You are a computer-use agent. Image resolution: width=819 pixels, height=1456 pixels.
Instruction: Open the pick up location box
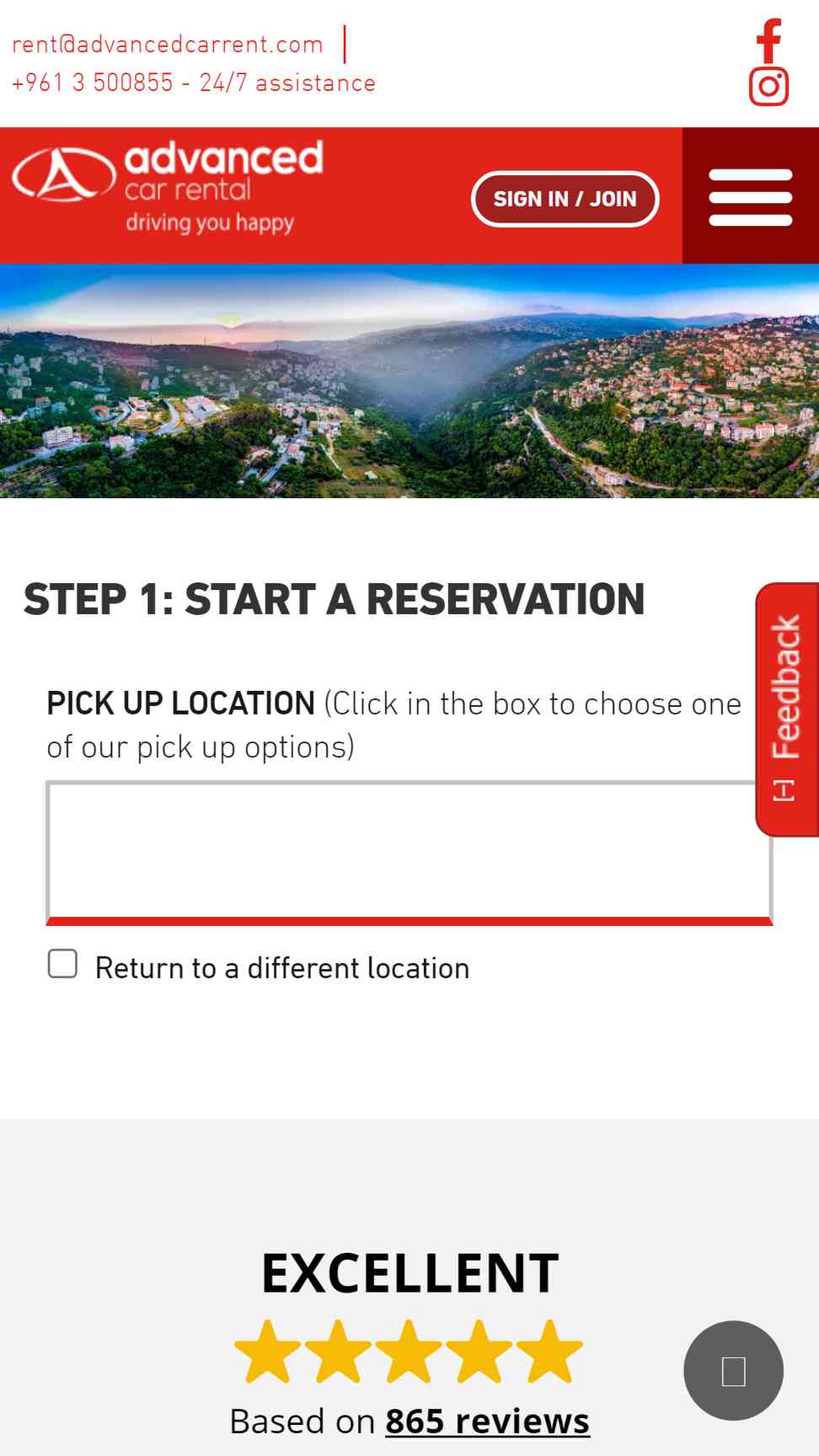[409, 853]
